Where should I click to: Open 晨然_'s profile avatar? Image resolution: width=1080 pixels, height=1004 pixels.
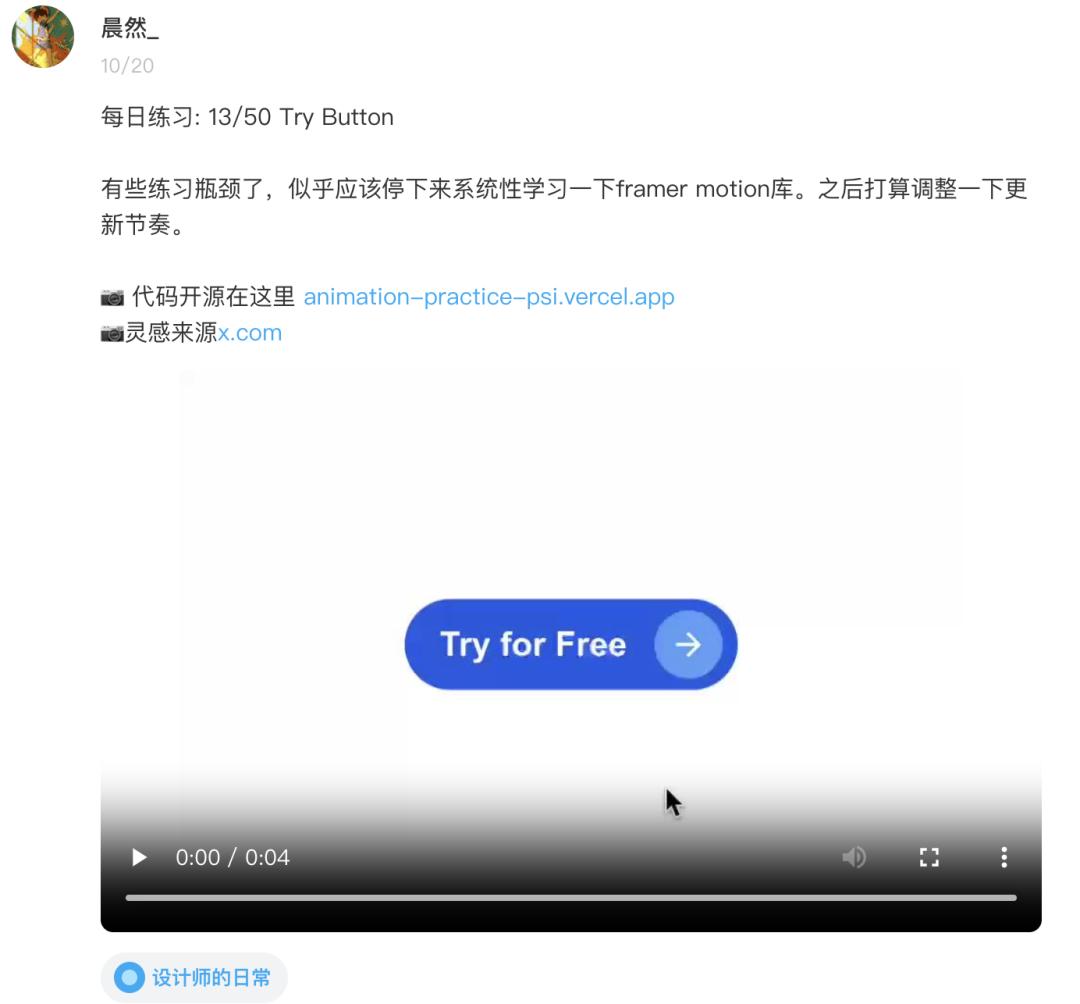click(43, 37)
